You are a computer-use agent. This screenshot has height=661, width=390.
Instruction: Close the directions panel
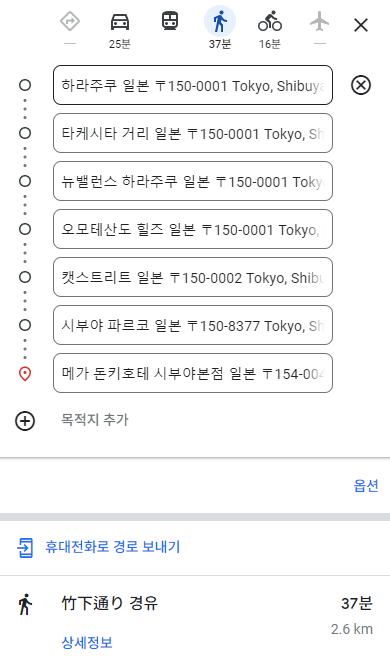(x=361, y=25)
